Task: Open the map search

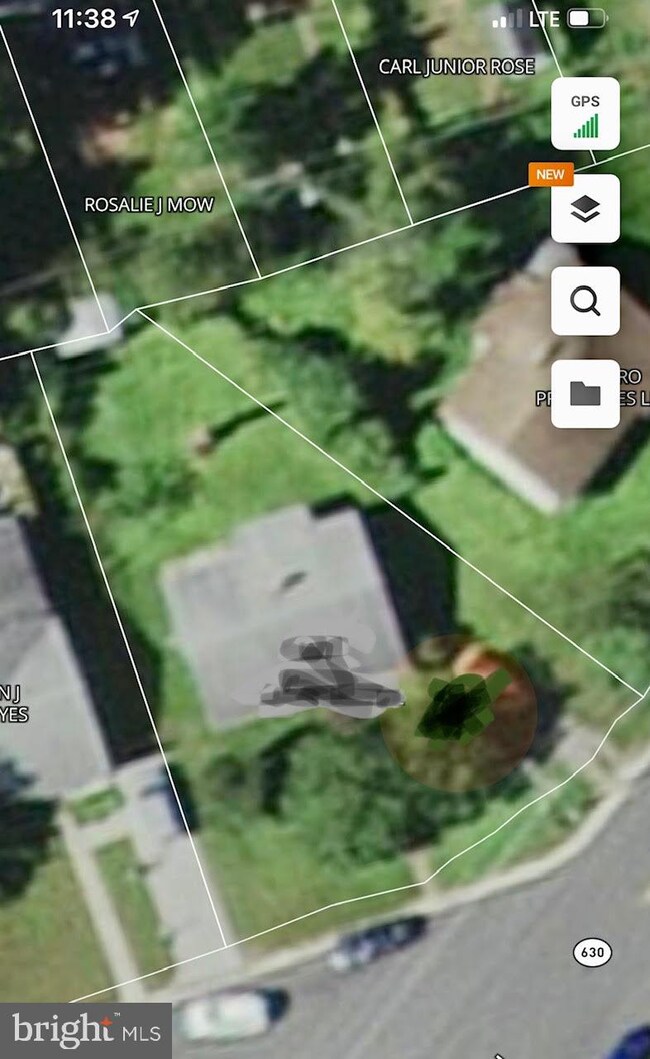Action: (585, 300)
